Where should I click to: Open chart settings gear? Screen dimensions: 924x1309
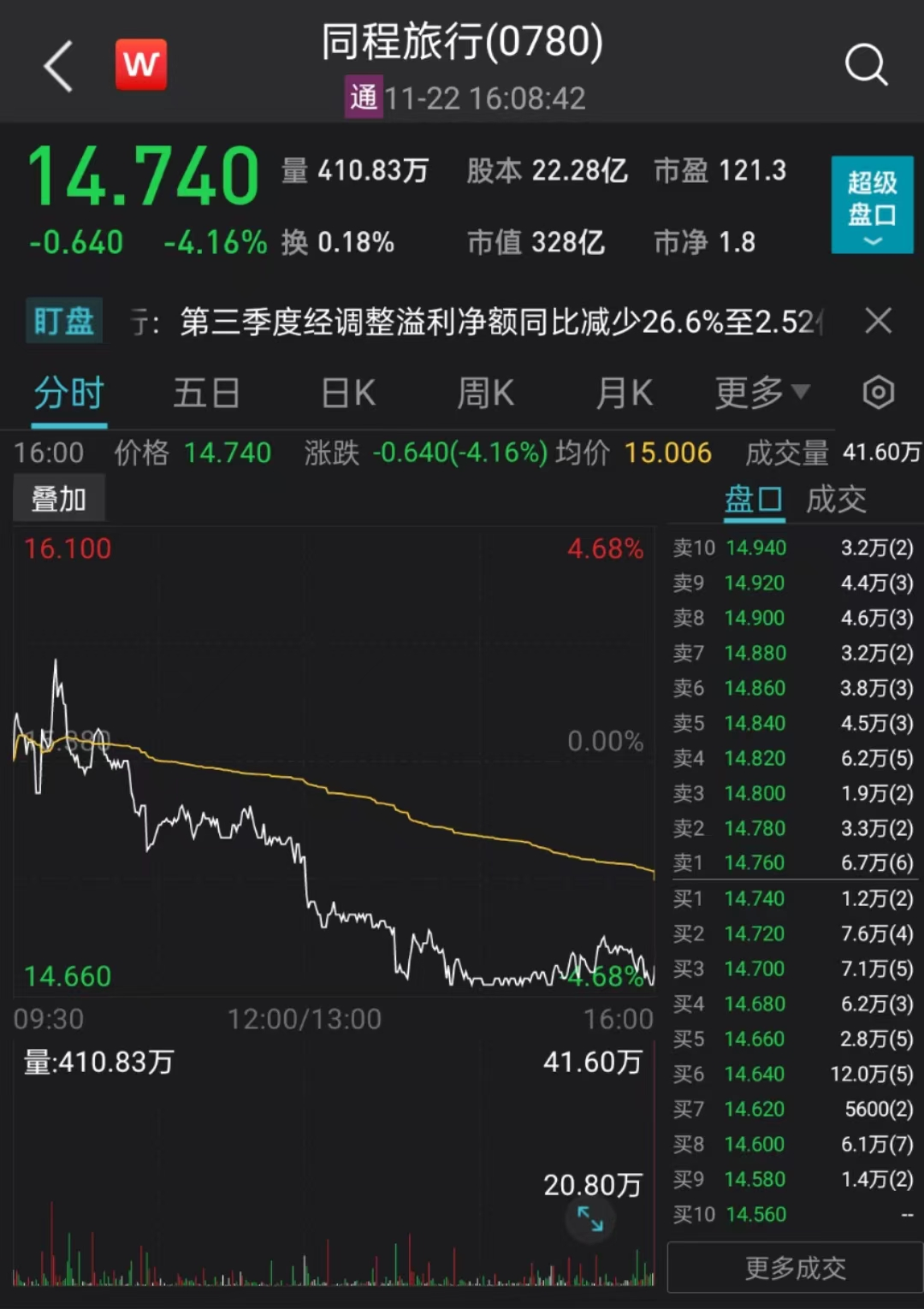(x=880, y=393)
